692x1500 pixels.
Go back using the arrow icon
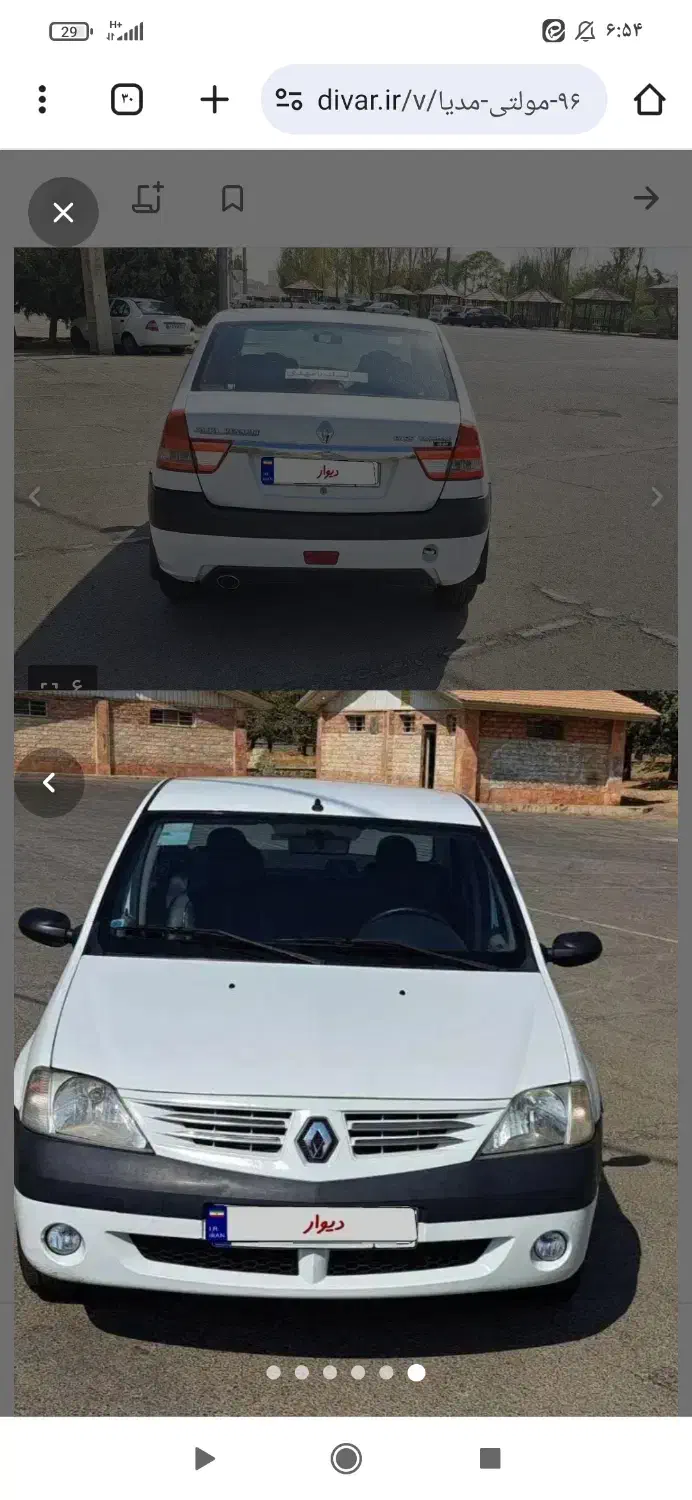point(646,198)
